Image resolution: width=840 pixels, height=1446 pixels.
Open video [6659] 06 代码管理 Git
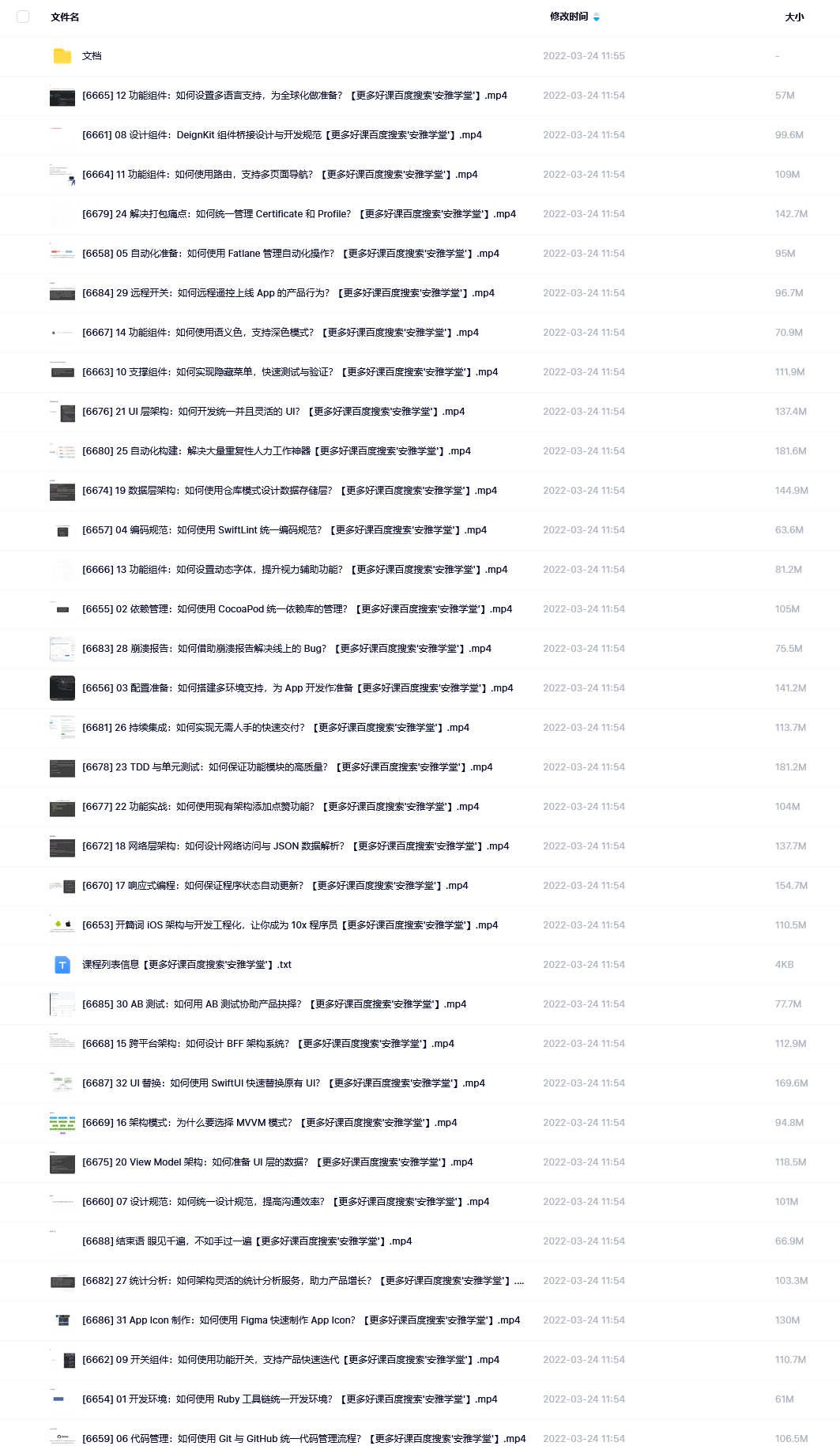click(304, 1439)
